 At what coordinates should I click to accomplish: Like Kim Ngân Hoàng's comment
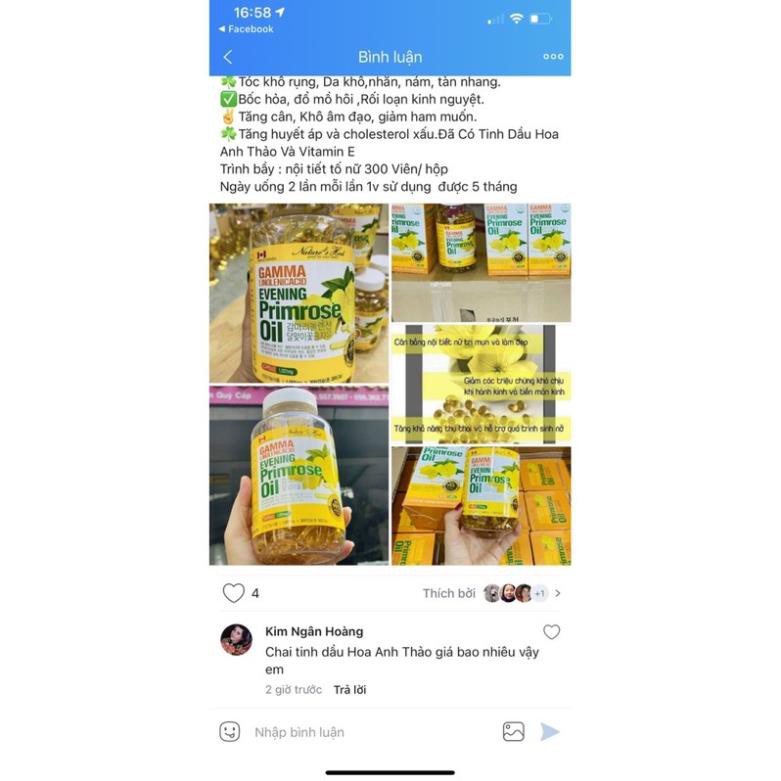(551, 632)
